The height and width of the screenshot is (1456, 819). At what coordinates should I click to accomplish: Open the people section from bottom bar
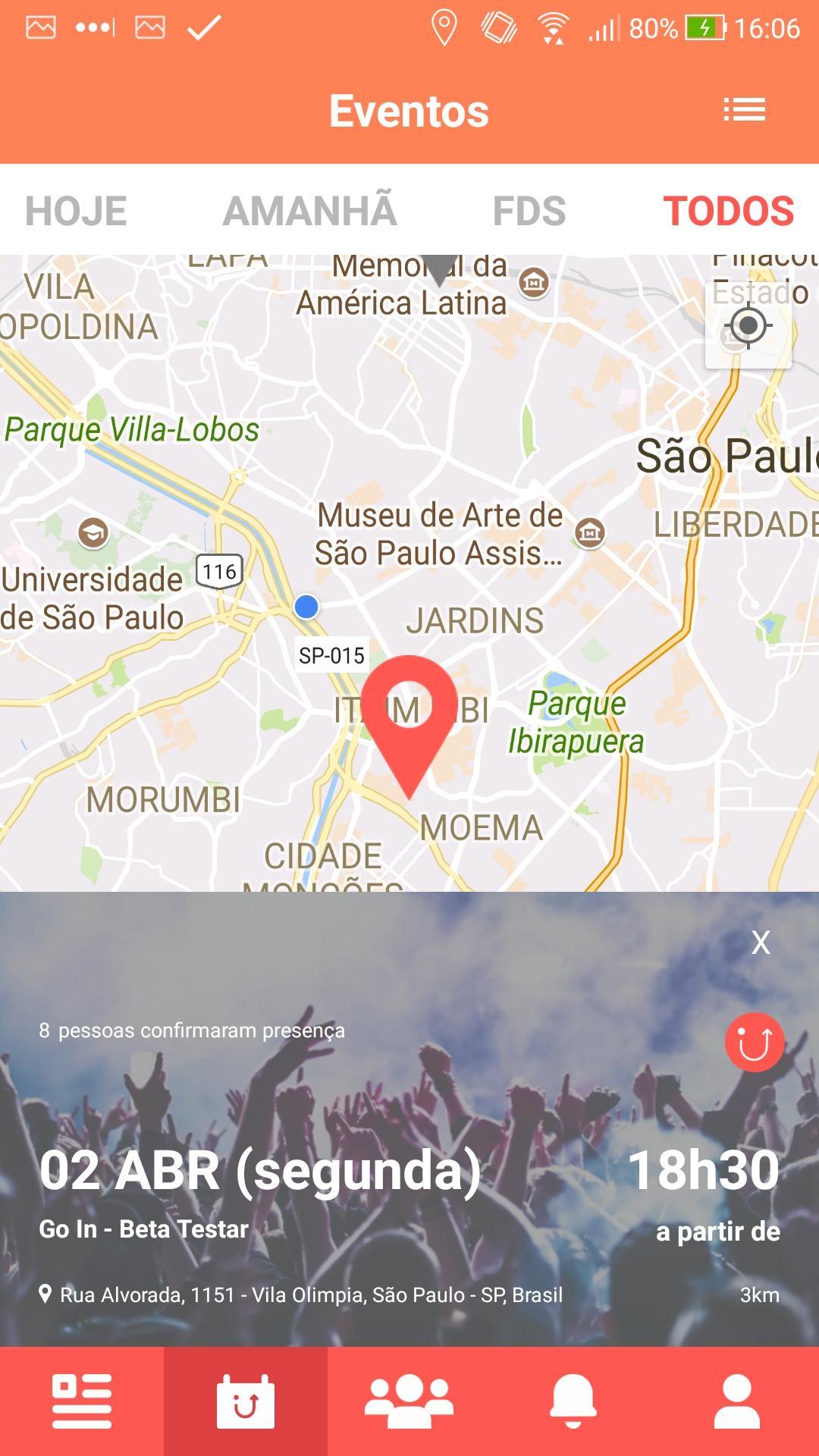coord(409,1401)
